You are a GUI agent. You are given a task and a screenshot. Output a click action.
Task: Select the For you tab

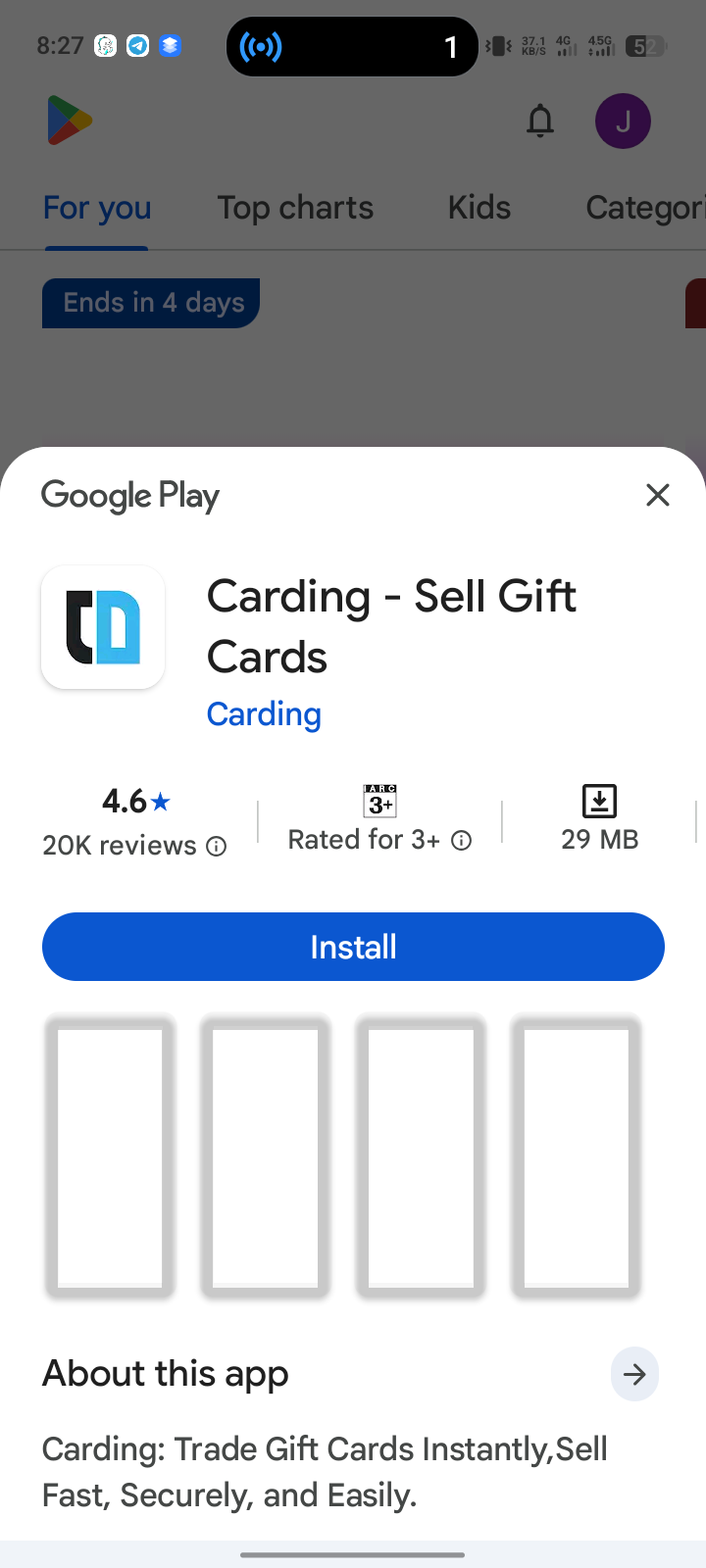pos(97,208)
